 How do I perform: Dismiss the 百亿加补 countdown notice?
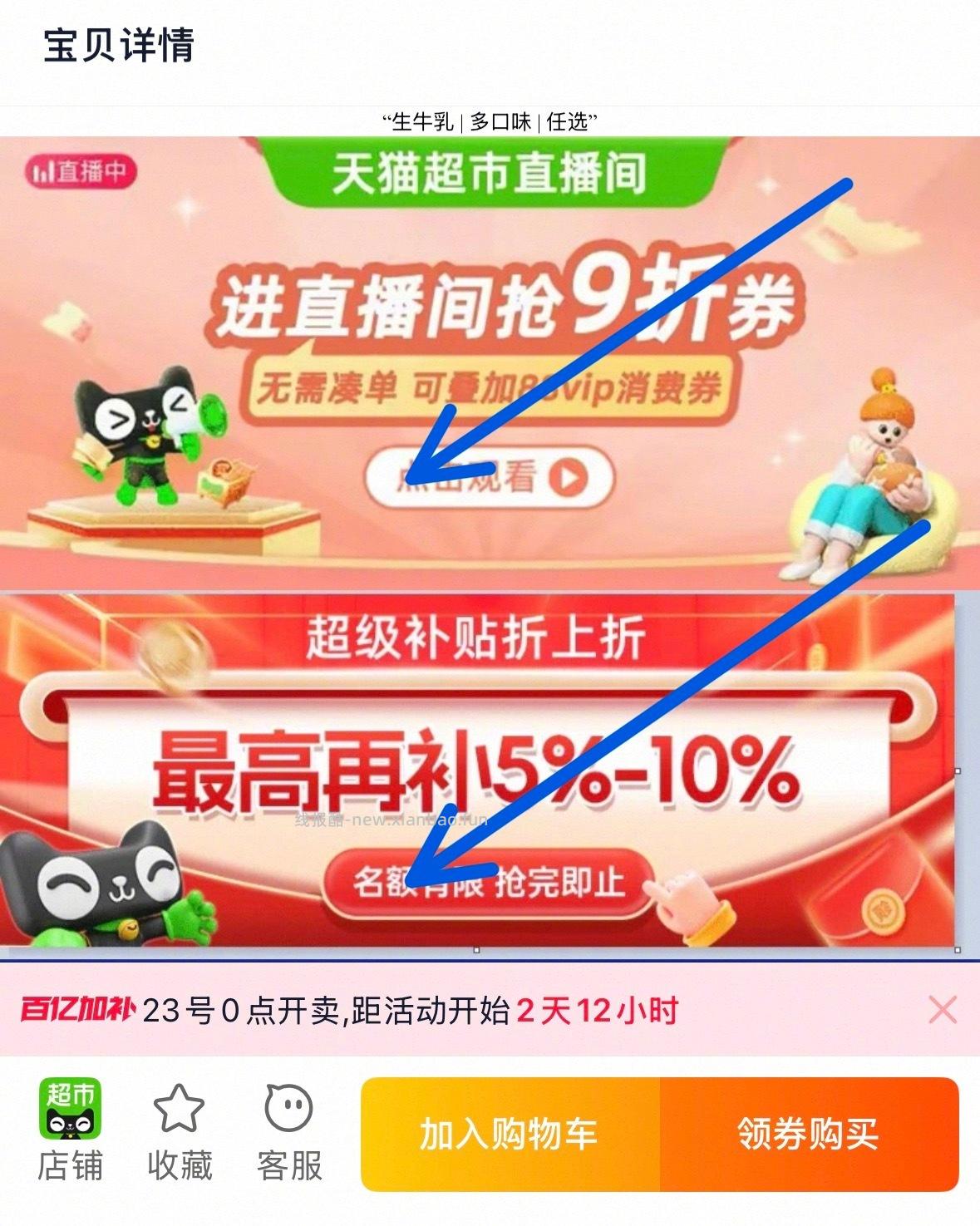[942, 1011]
